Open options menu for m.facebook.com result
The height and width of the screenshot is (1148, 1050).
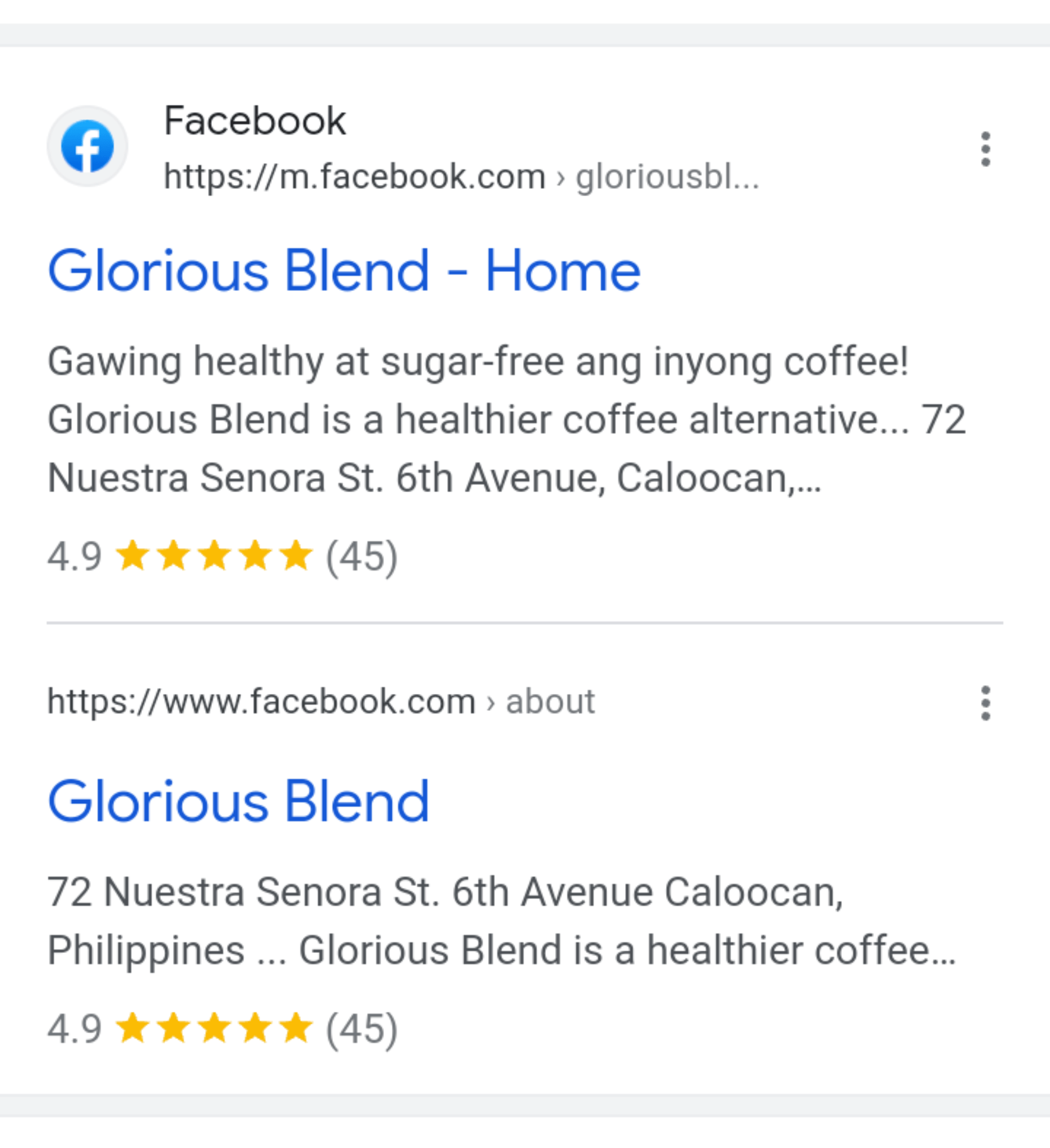coord(985,149)
